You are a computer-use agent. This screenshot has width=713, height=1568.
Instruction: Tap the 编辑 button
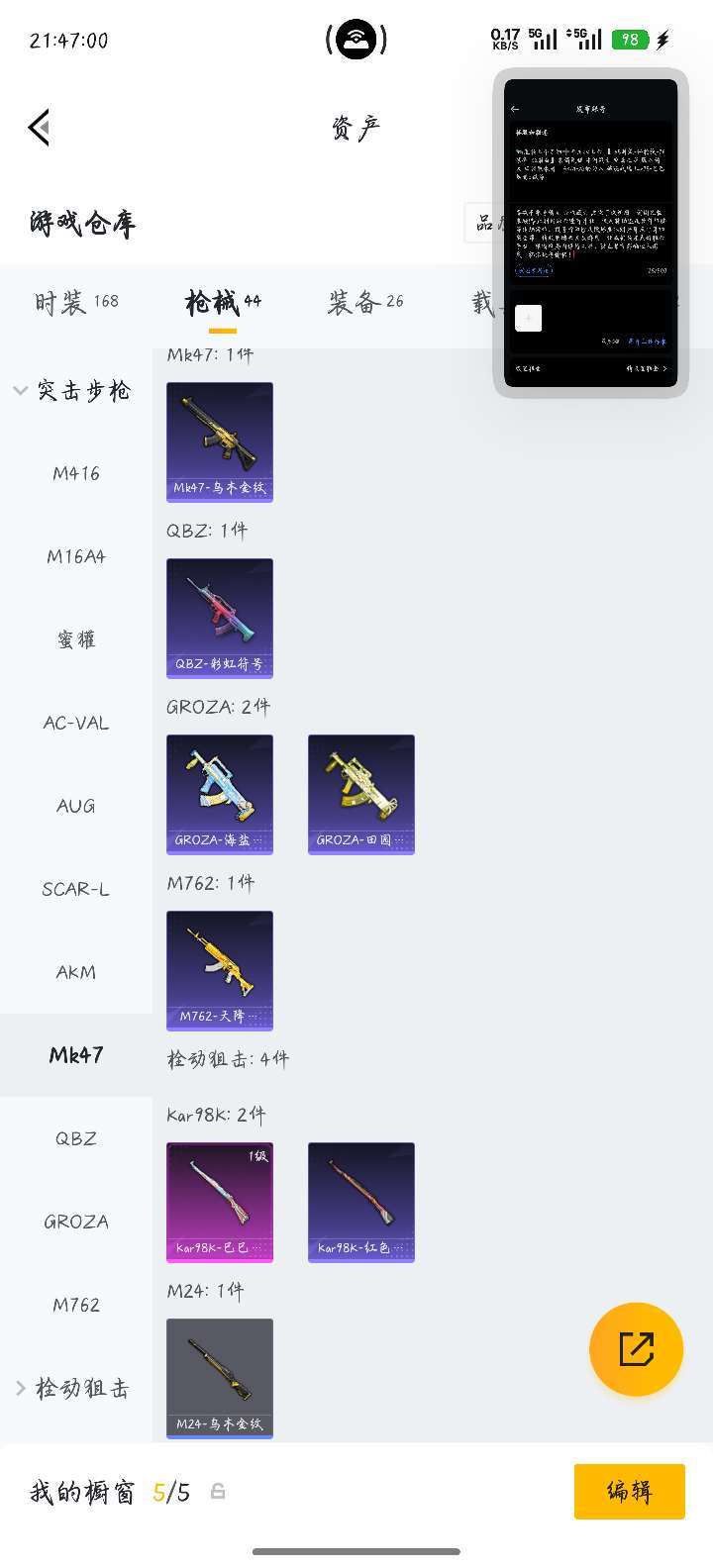[x=629, y=1491]
